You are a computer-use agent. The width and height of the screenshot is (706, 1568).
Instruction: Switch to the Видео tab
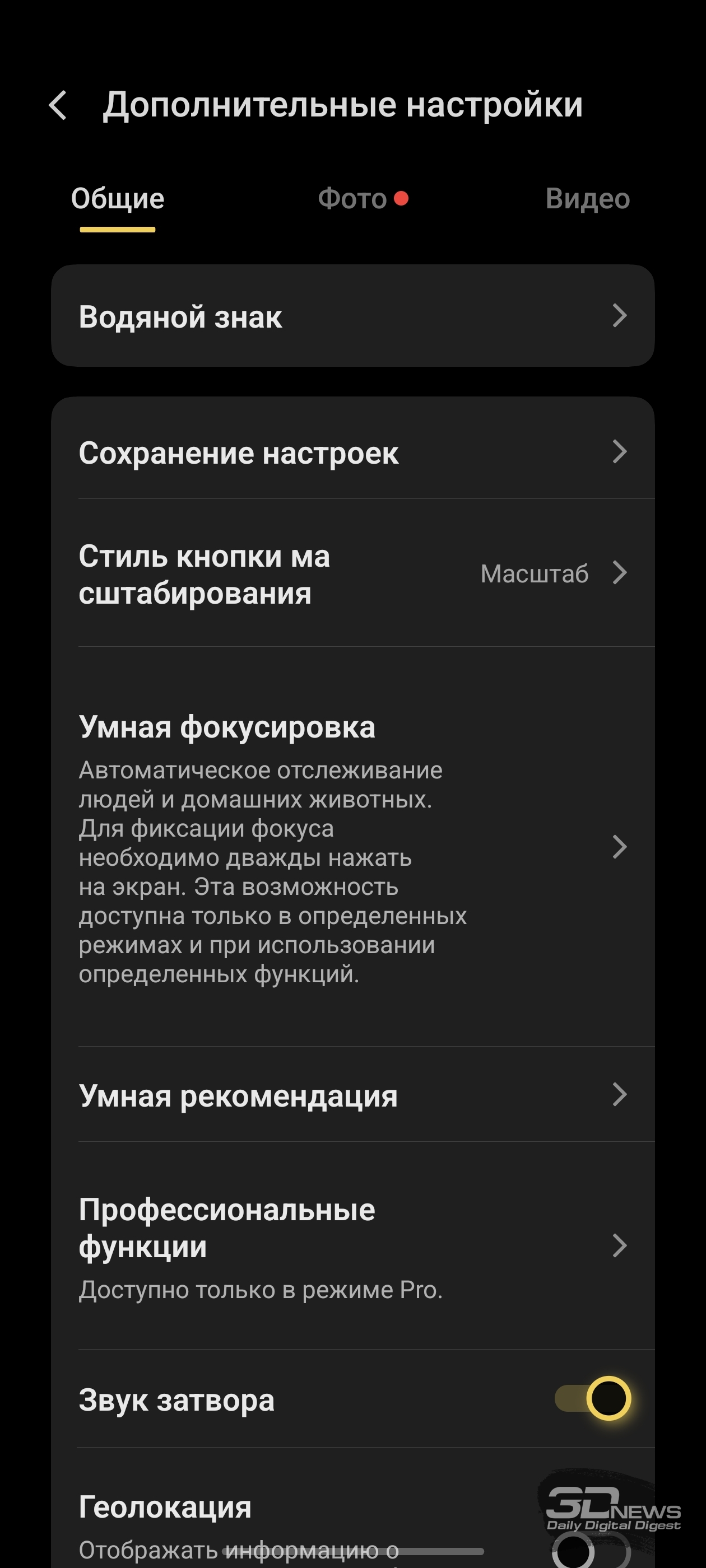587,199
